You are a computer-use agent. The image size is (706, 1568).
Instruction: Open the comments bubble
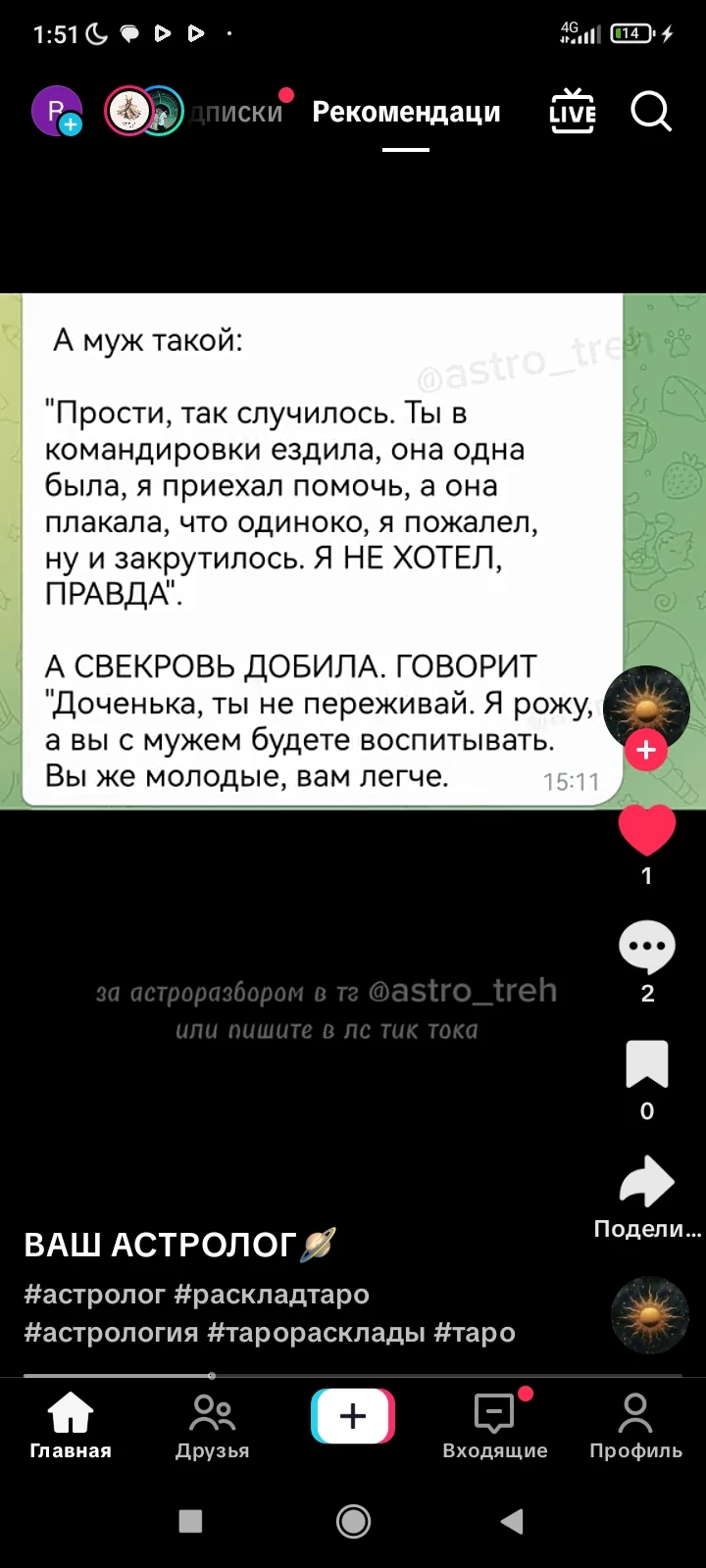click(646, 948)
